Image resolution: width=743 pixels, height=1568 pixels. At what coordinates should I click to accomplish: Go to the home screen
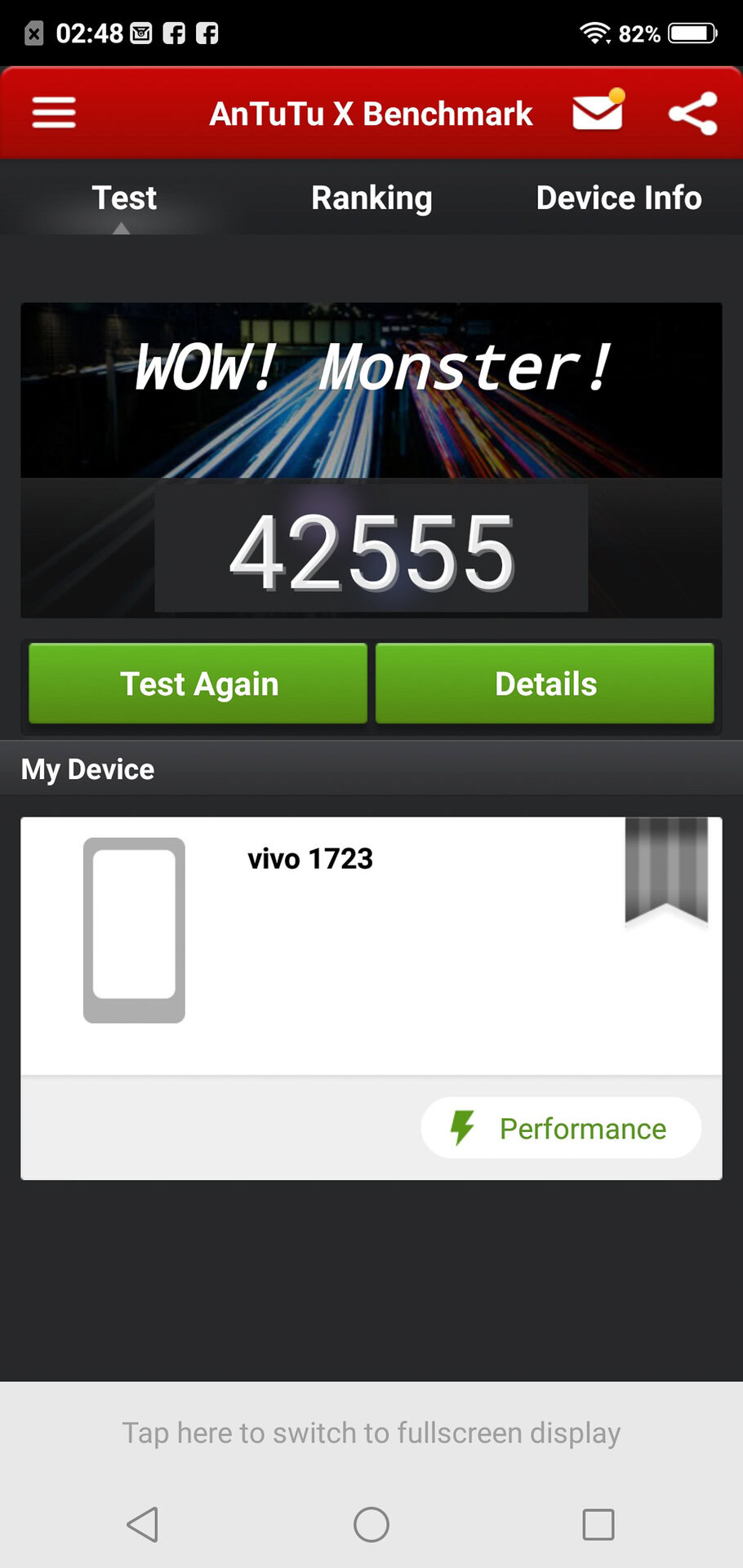tap(371, 1524)
